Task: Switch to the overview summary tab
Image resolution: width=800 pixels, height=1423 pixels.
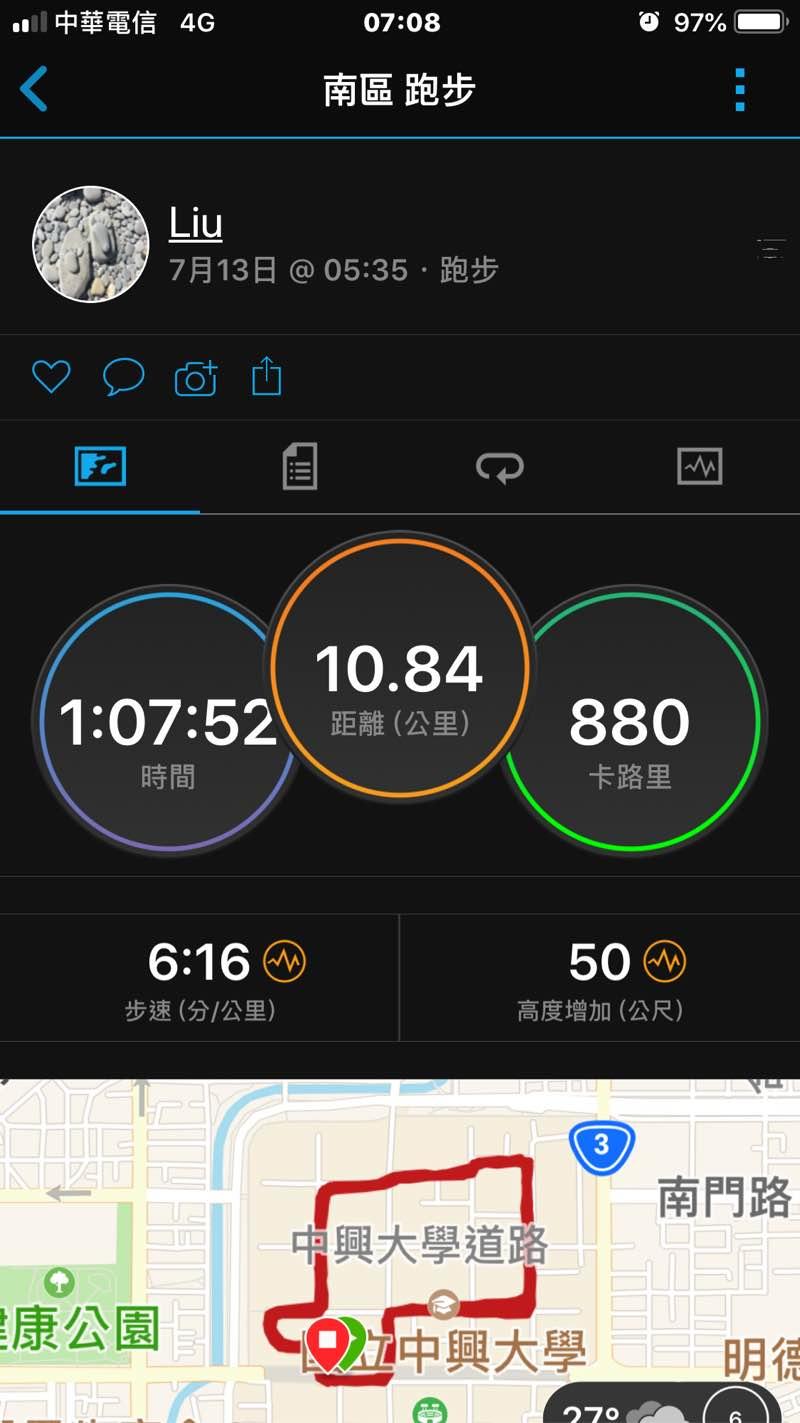Action: pos(100,466)
